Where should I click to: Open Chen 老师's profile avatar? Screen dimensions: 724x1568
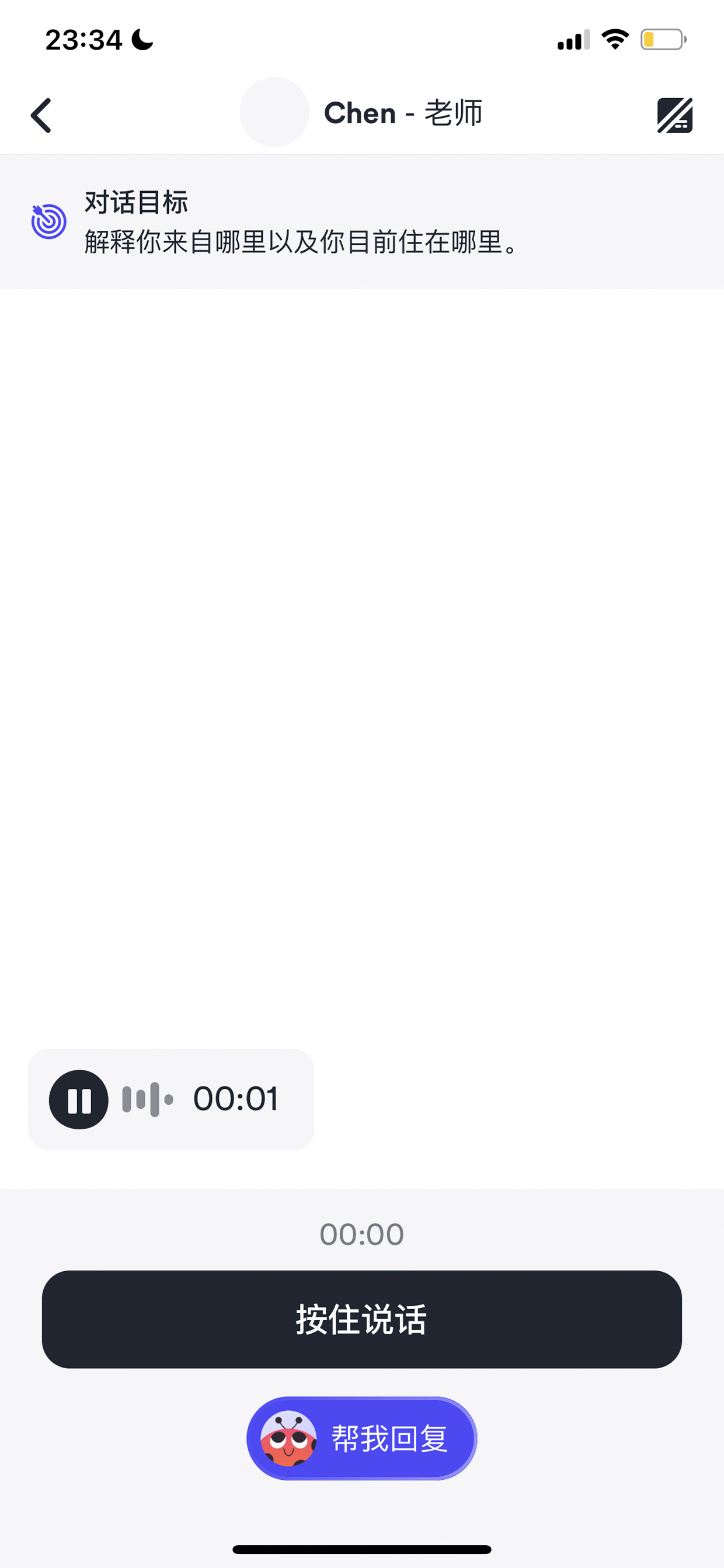(x=274, y=112)
